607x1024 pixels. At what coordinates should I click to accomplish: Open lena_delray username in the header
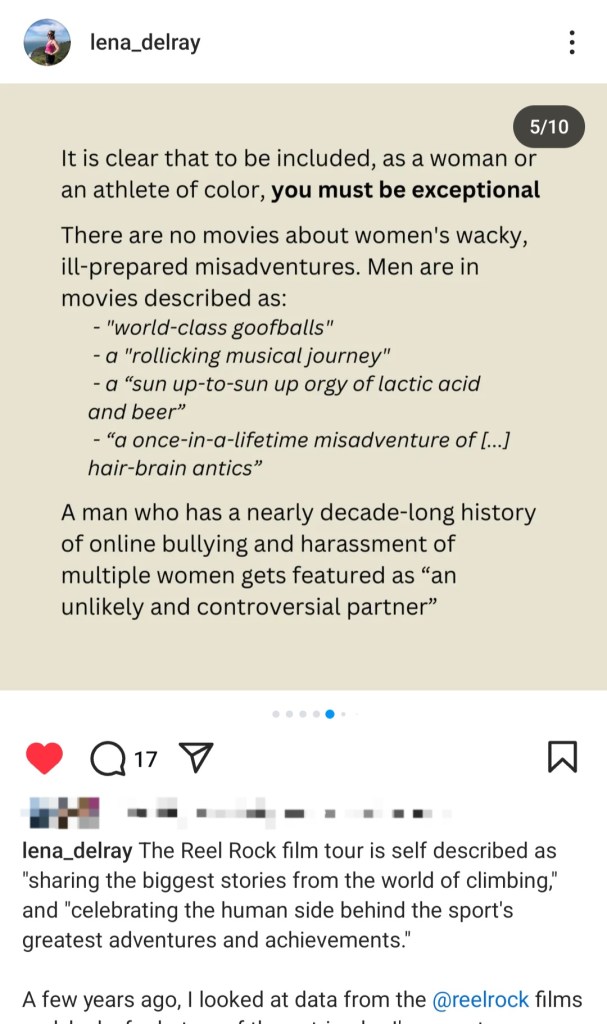click(x=145, y=42)
